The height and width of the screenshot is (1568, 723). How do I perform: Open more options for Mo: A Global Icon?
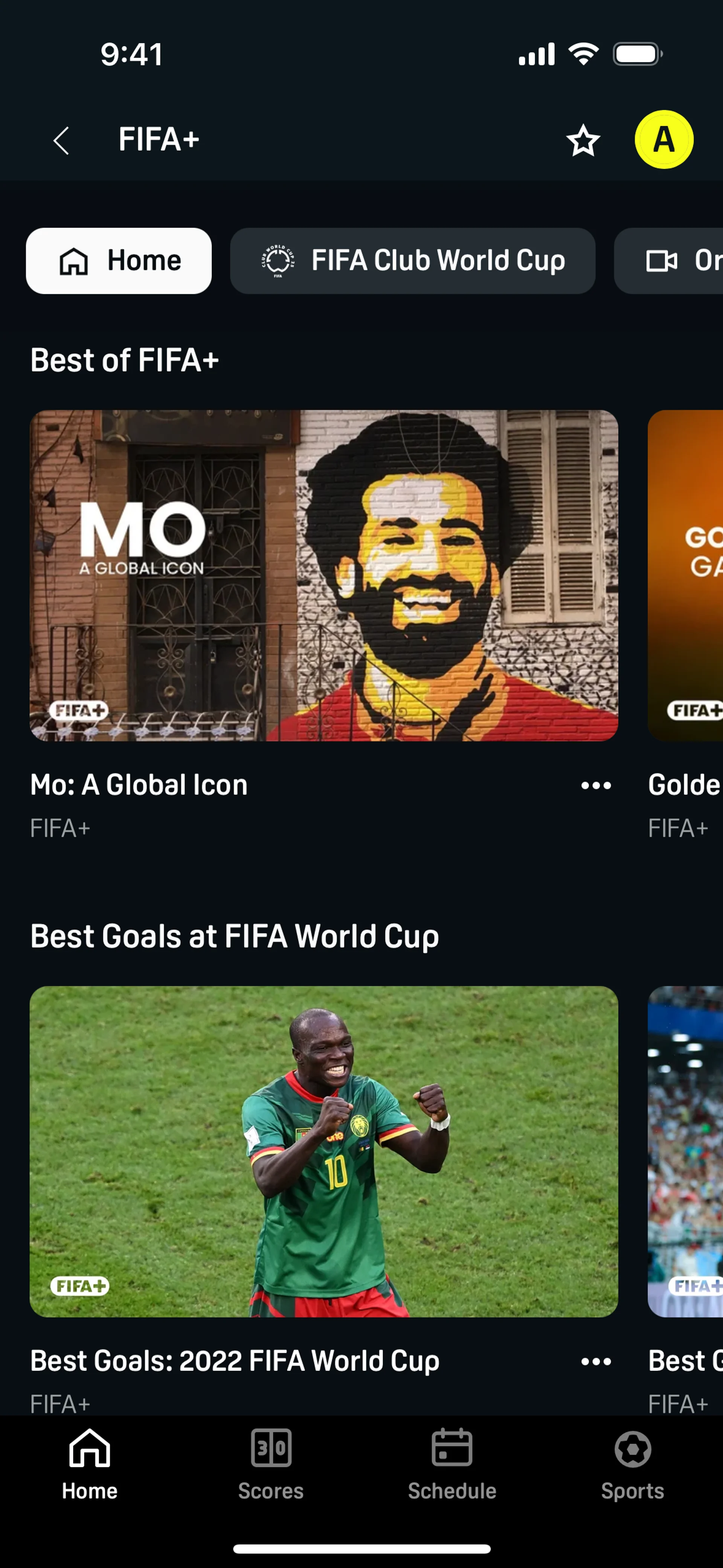point(596,785)
